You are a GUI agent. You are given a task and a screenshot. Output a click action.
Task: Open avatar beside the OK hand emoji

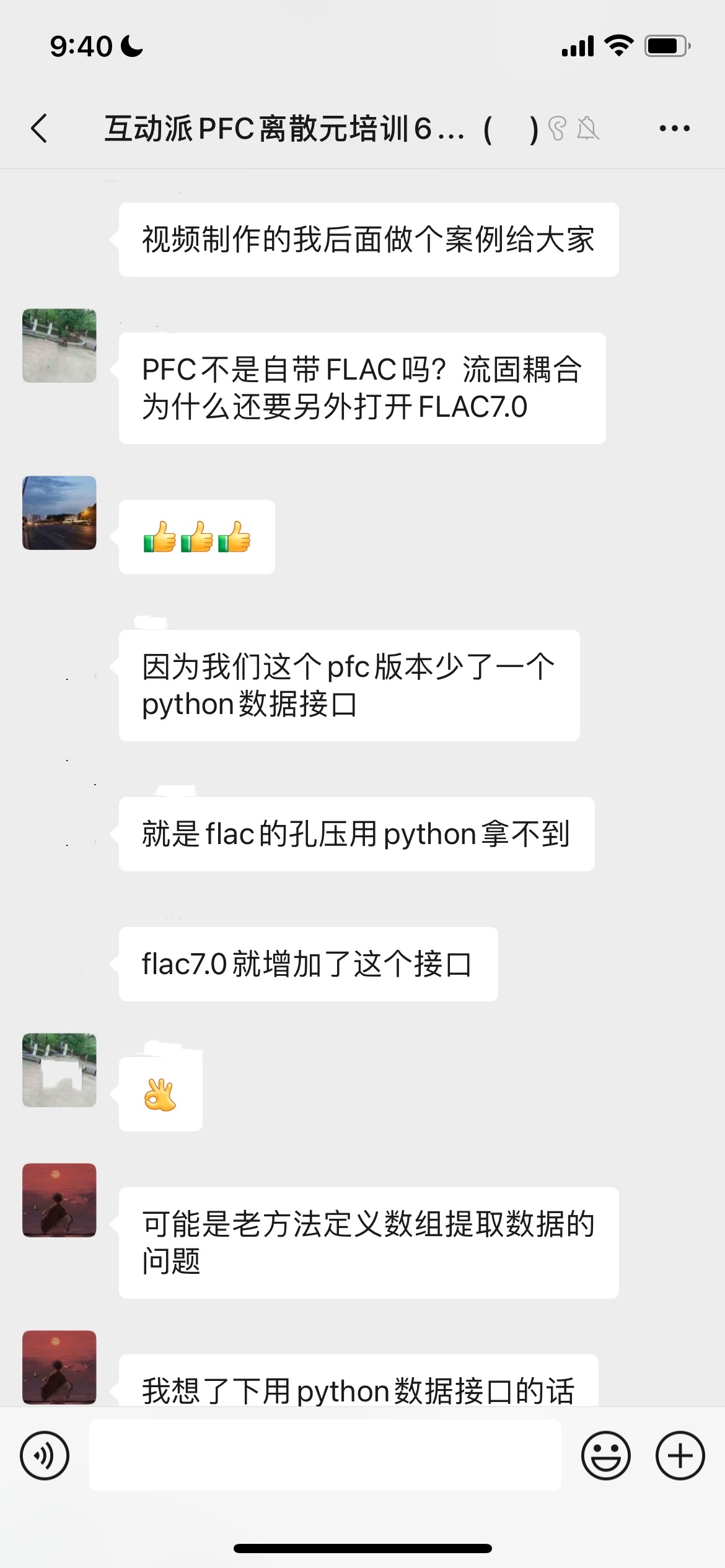pyautogui.click(x=59, y=1070)
